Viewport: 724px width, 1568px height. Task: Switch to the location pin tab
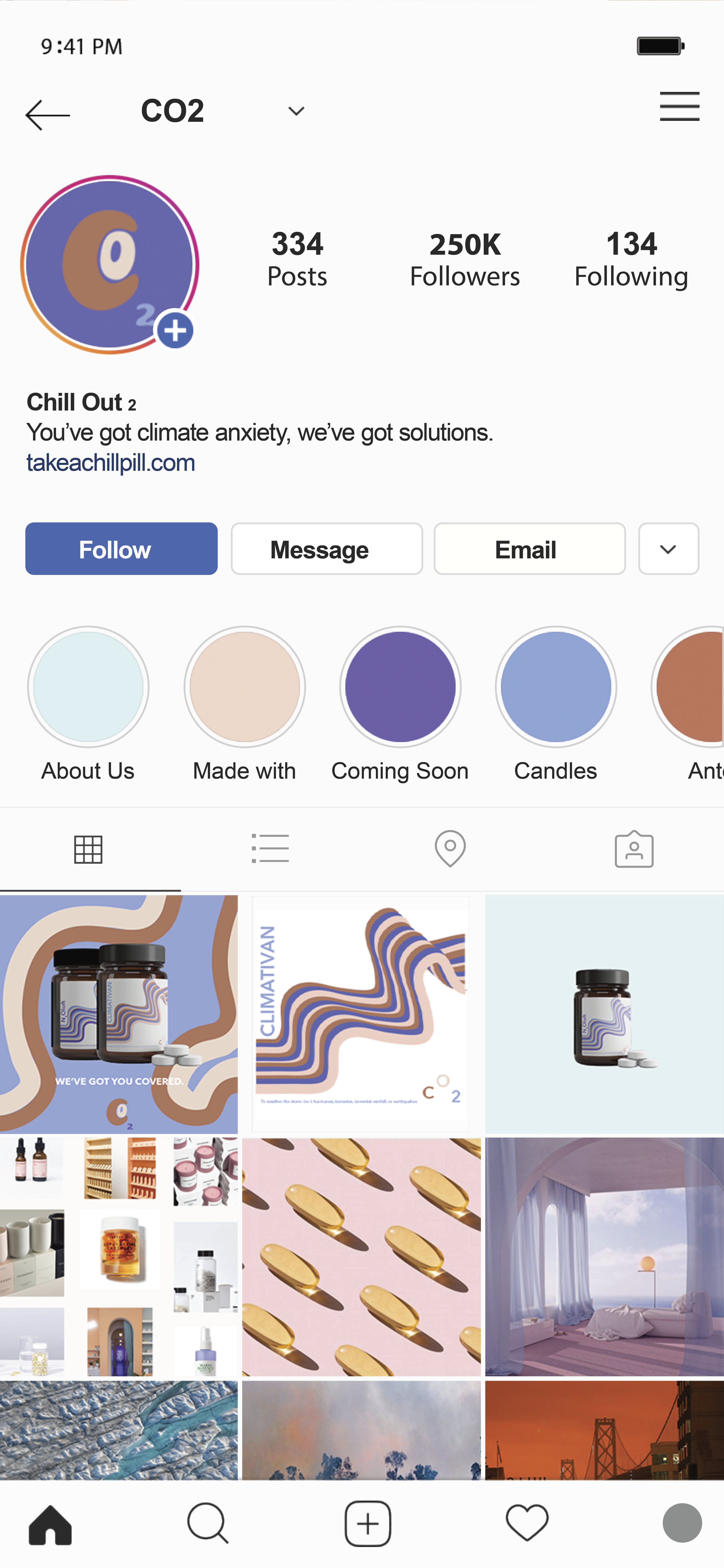450,849
